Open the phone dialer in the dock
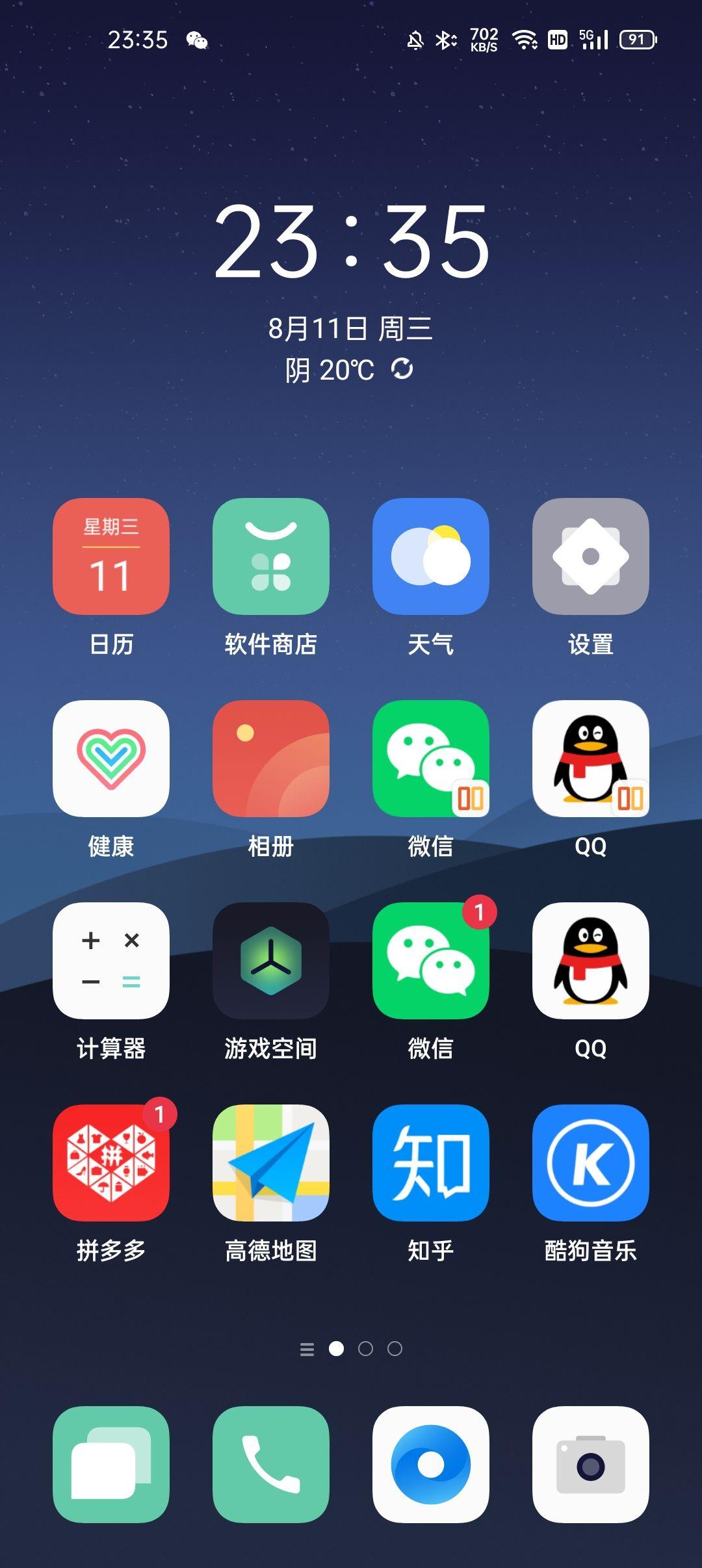Screen dimensions: 702x1568 pyautogui.click(x=271, y=1465)
